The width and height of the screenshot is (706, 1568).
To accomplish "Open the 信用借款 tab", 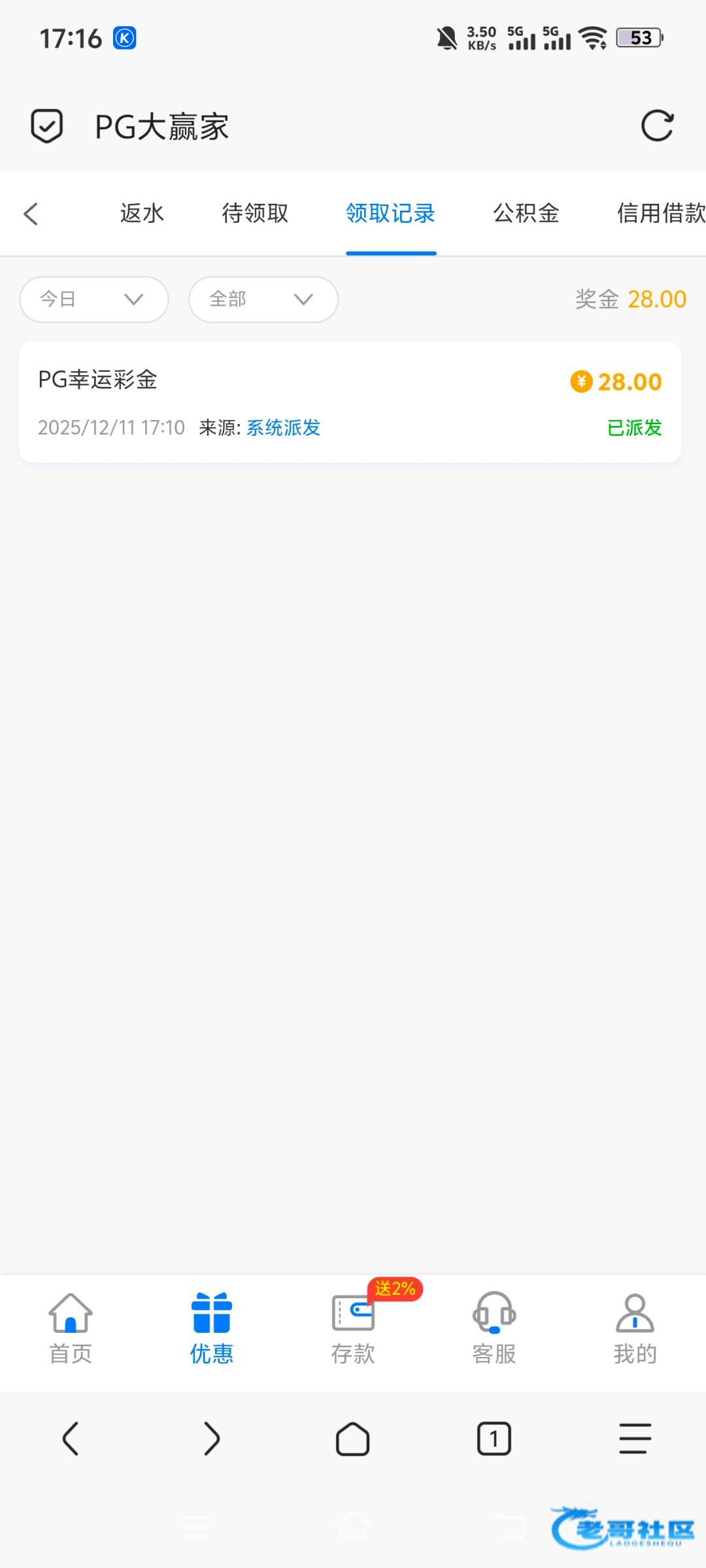I will 660,214.
